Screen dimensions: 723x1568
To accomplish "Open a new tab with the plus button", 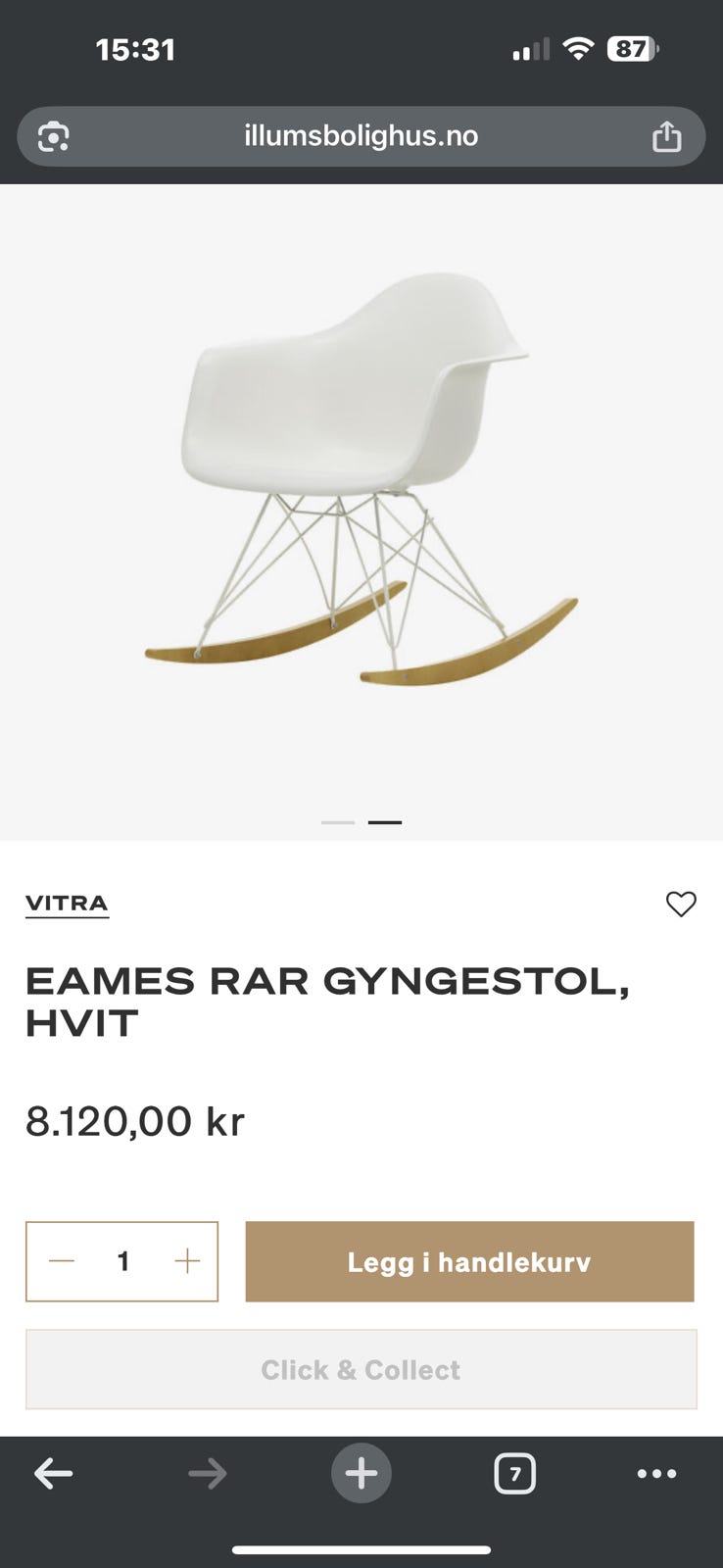I will tap(361, 1473).
